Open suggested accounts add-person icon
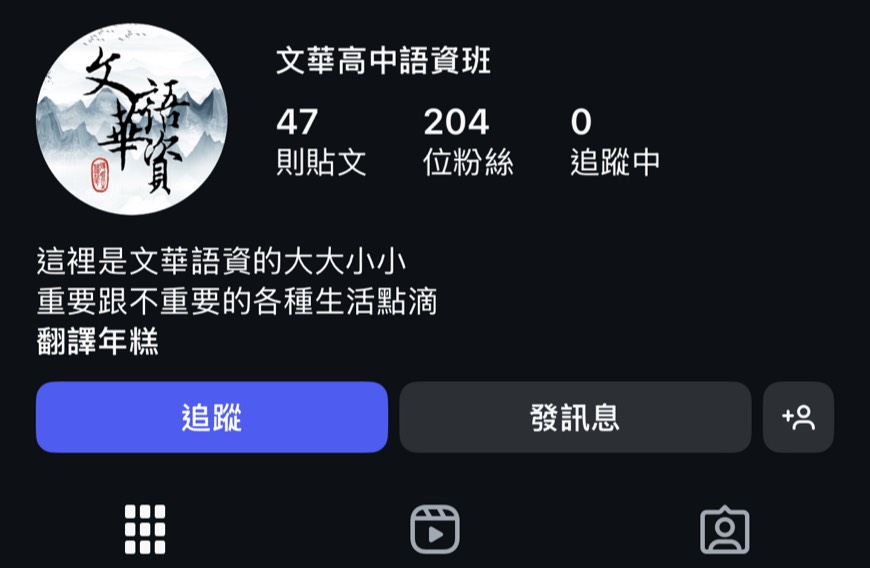The height and width of the screenshot is (568, 870). tap(798, 417)
